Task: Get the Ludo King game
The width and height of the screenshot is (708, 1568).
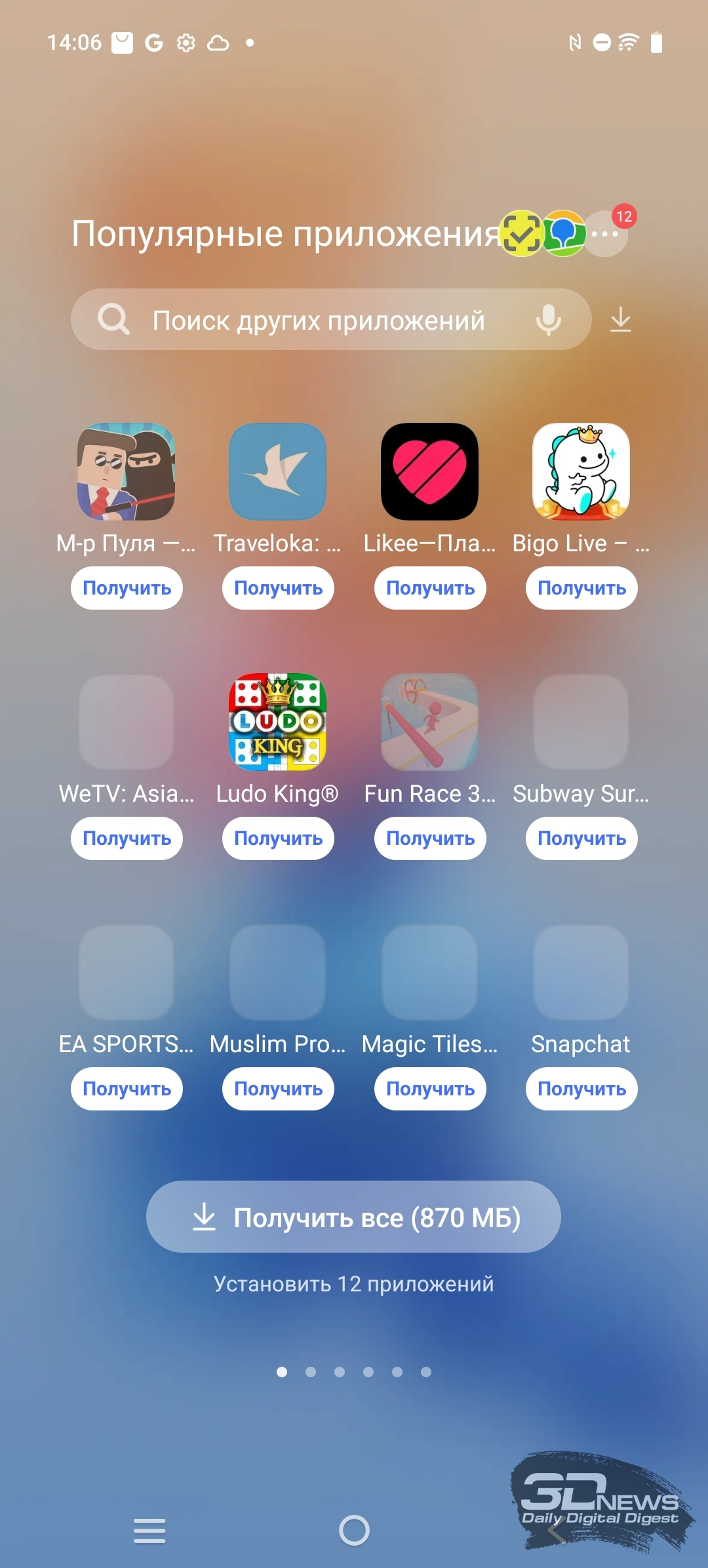Action: click(278, 838)
